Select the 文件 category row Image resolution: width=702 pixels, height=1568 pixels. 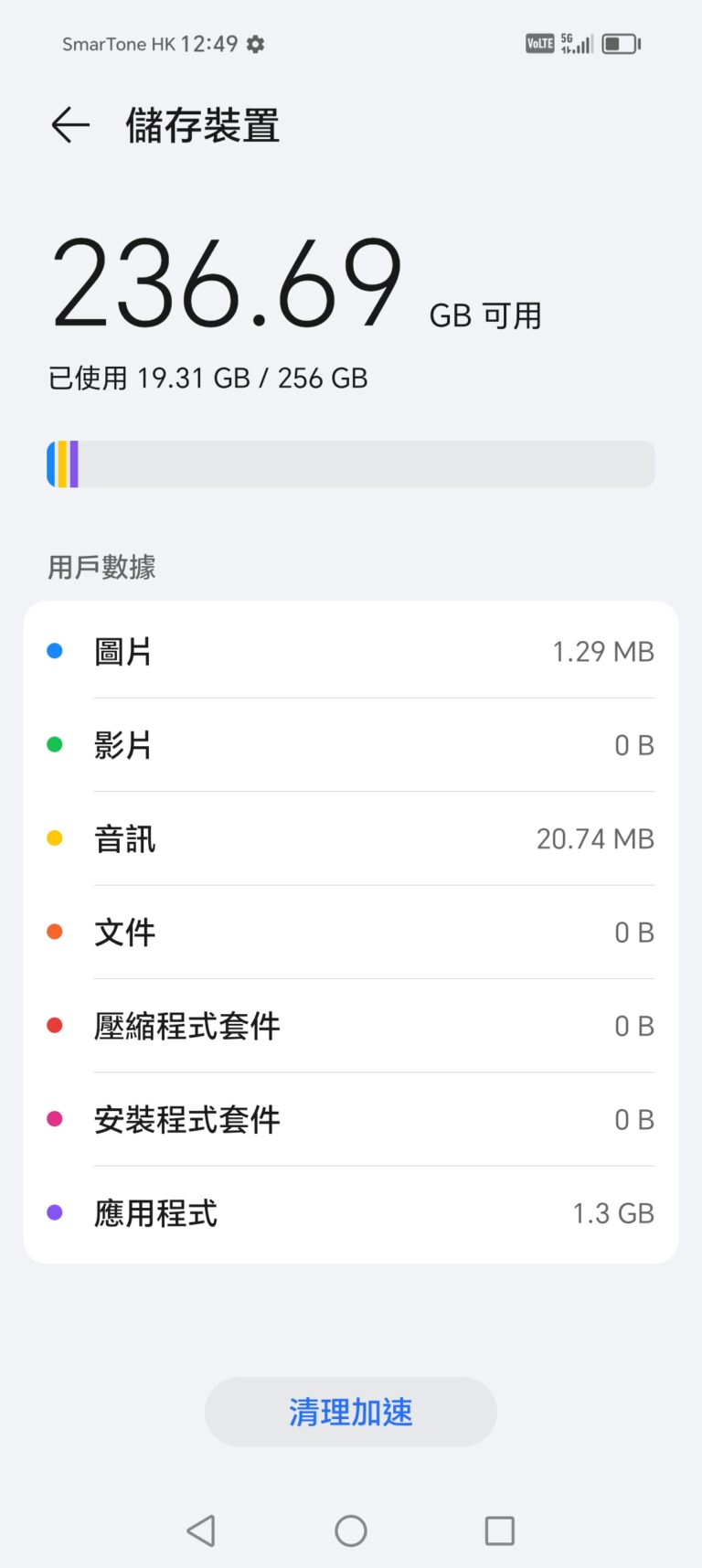[351, 933]
